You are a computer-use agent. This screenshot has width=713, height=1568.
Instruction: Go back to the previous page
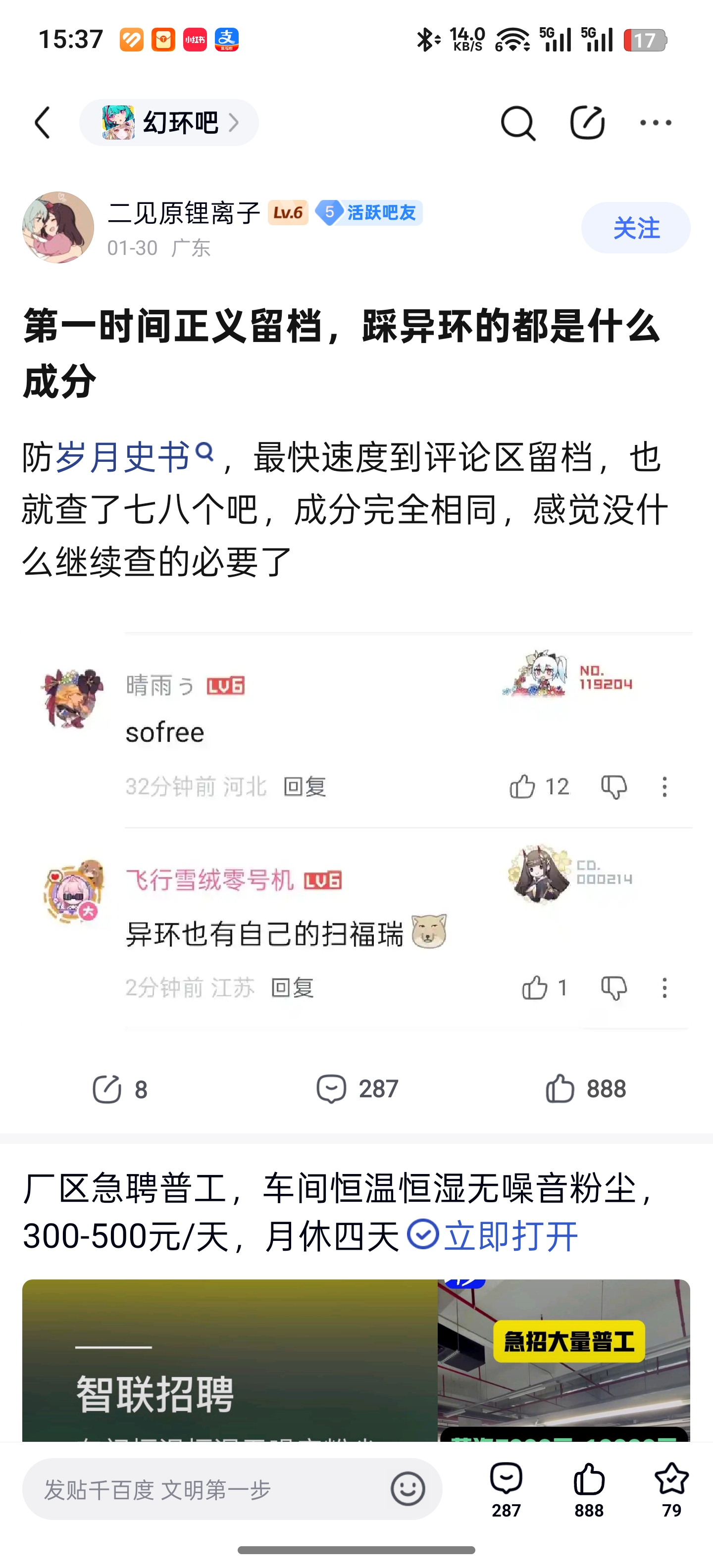point(42,123)
